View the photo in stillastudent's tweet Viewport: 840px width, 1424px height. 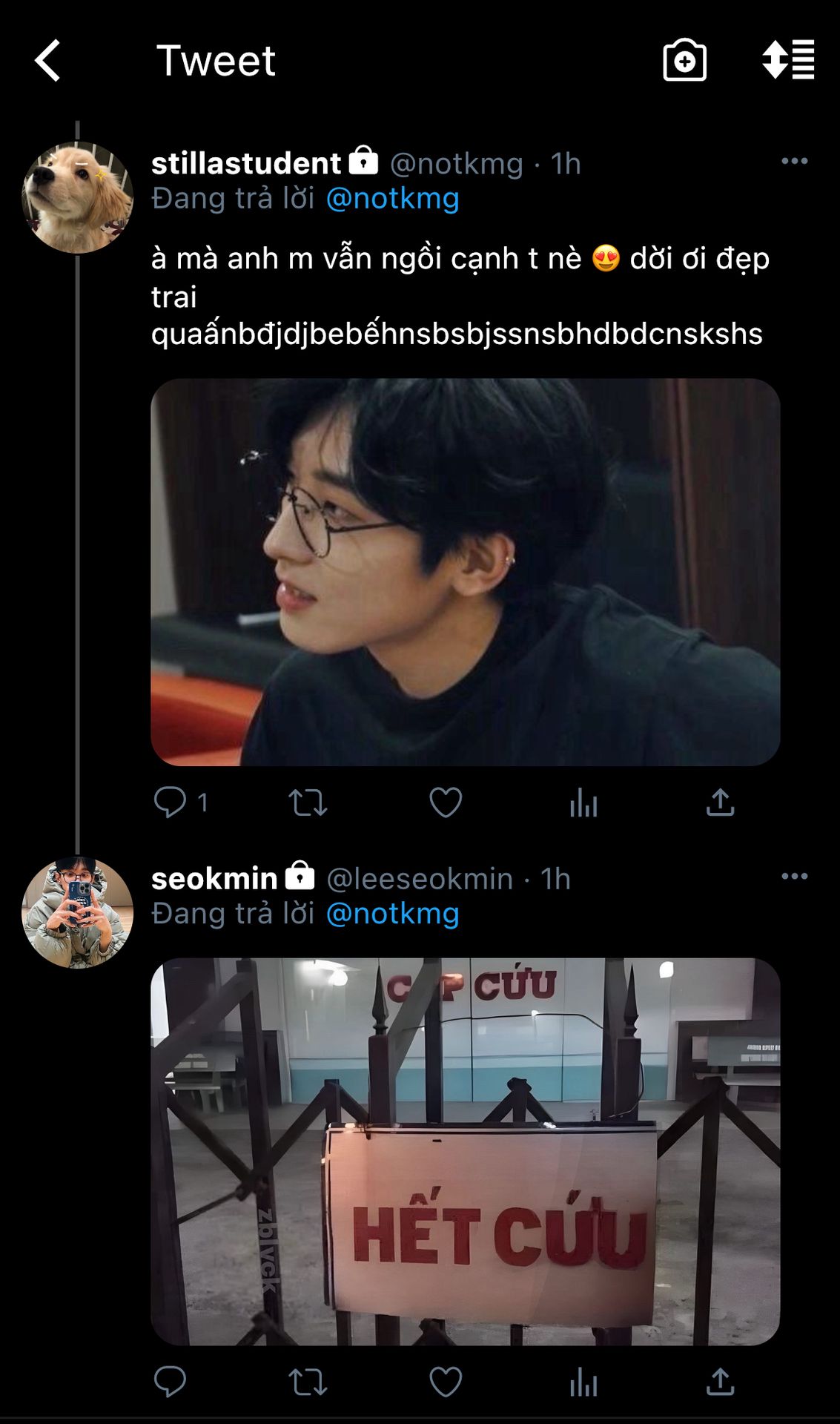point(465,572)
